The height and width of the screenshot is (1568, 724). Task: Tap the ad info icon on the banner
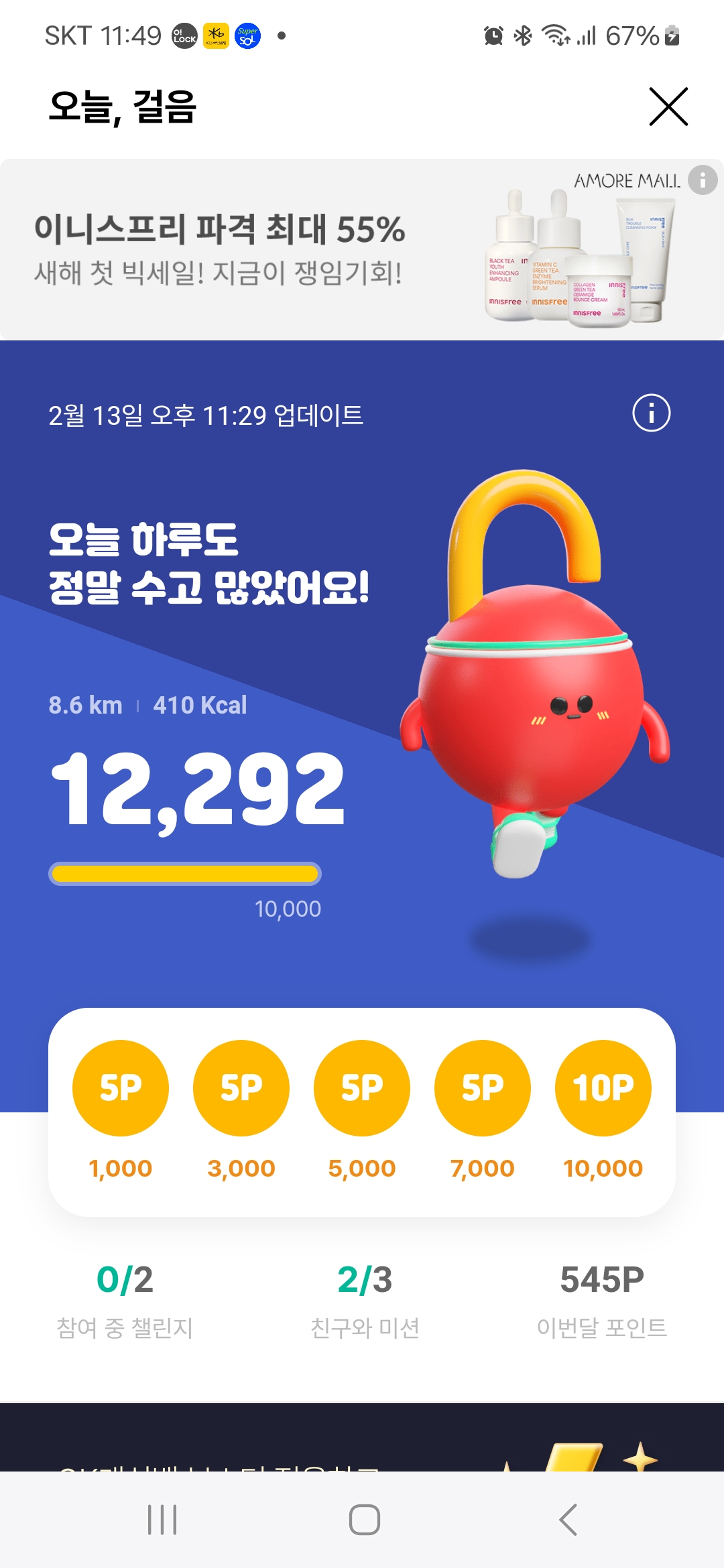[x=703, y=180]
